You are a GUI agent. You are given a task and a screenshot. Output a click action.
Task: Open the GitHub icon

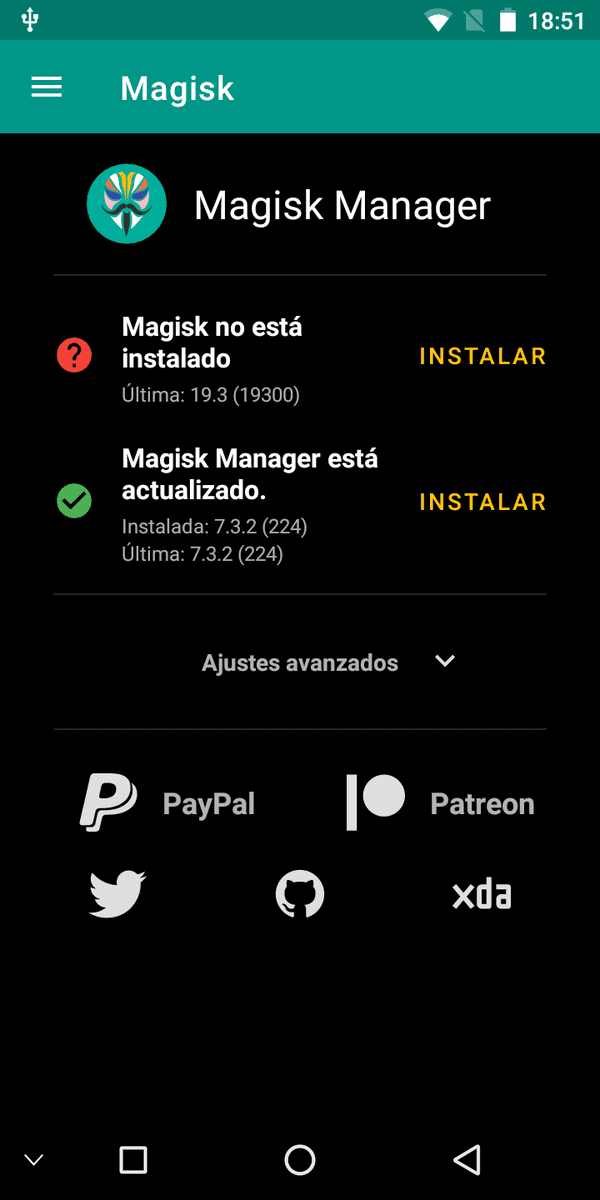point(300,894)
